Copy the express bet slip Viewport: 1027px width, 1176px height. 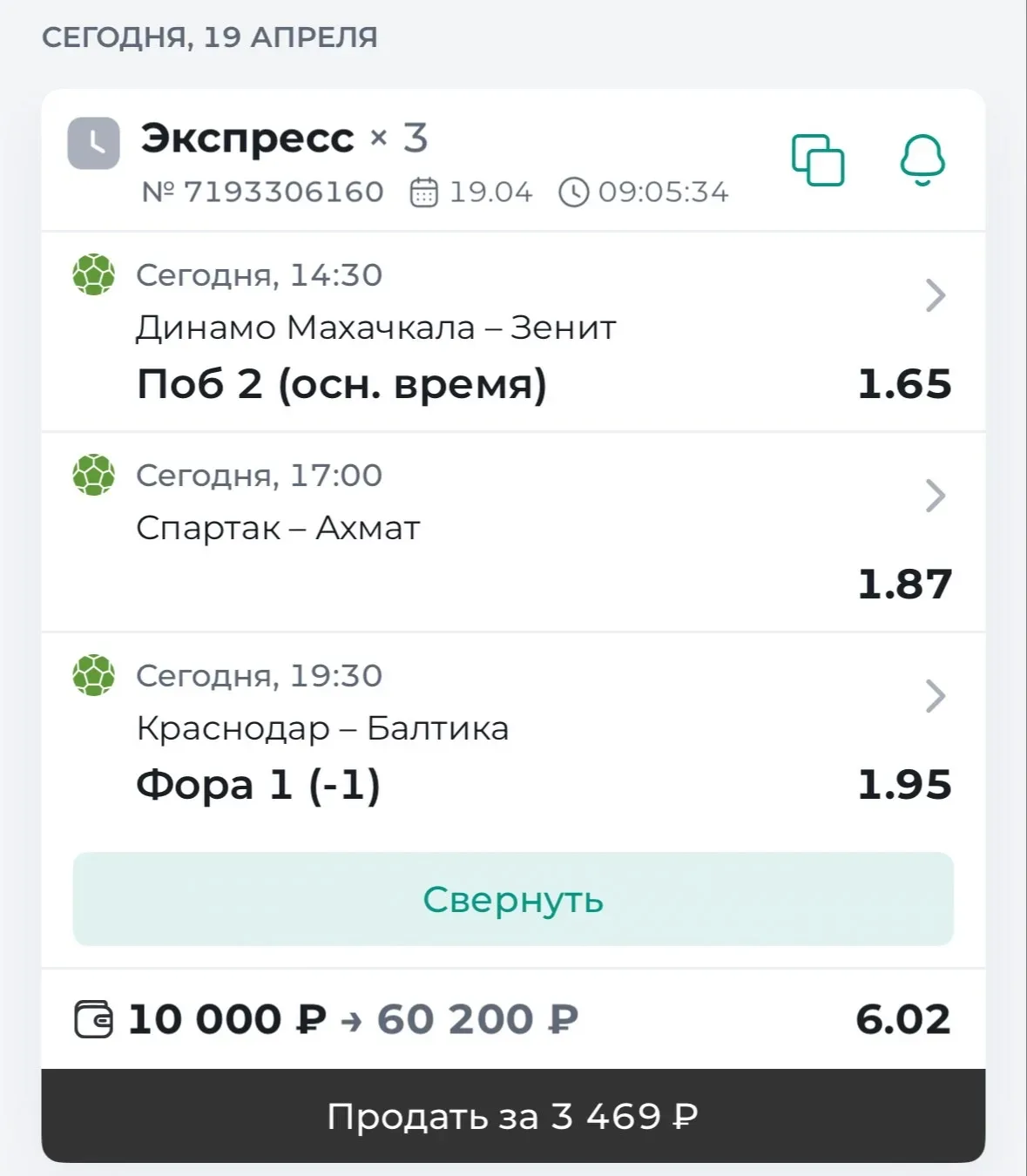[x=817, y=160]
